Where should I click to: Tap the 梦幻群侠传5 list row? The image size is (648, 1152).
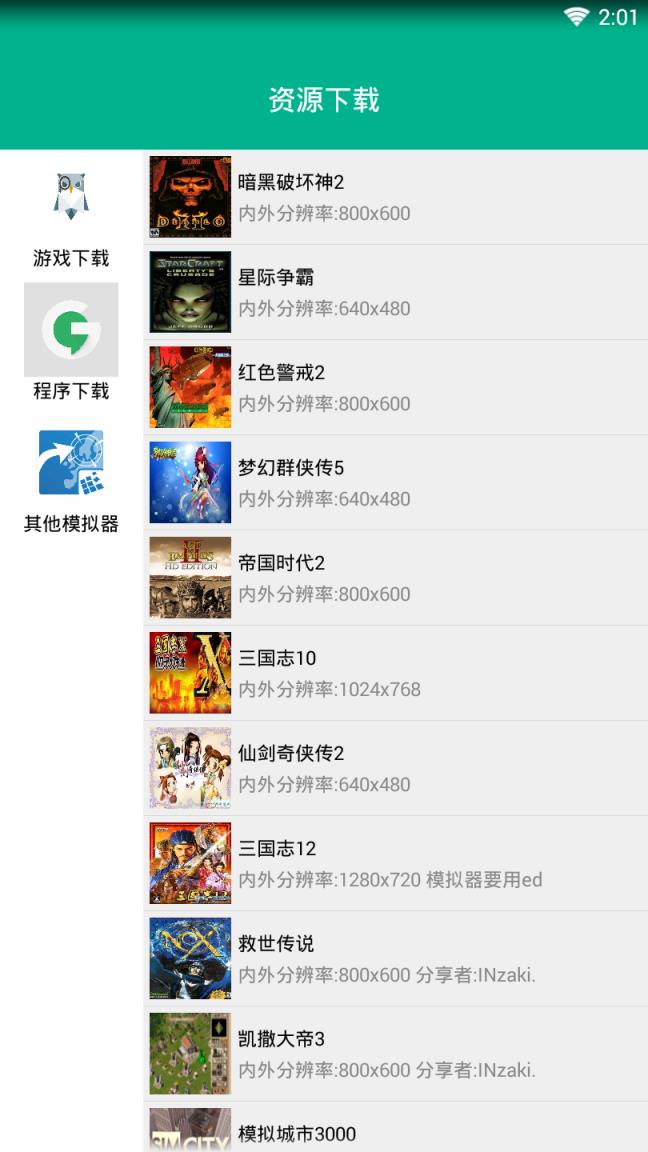[x=395, y=482]
